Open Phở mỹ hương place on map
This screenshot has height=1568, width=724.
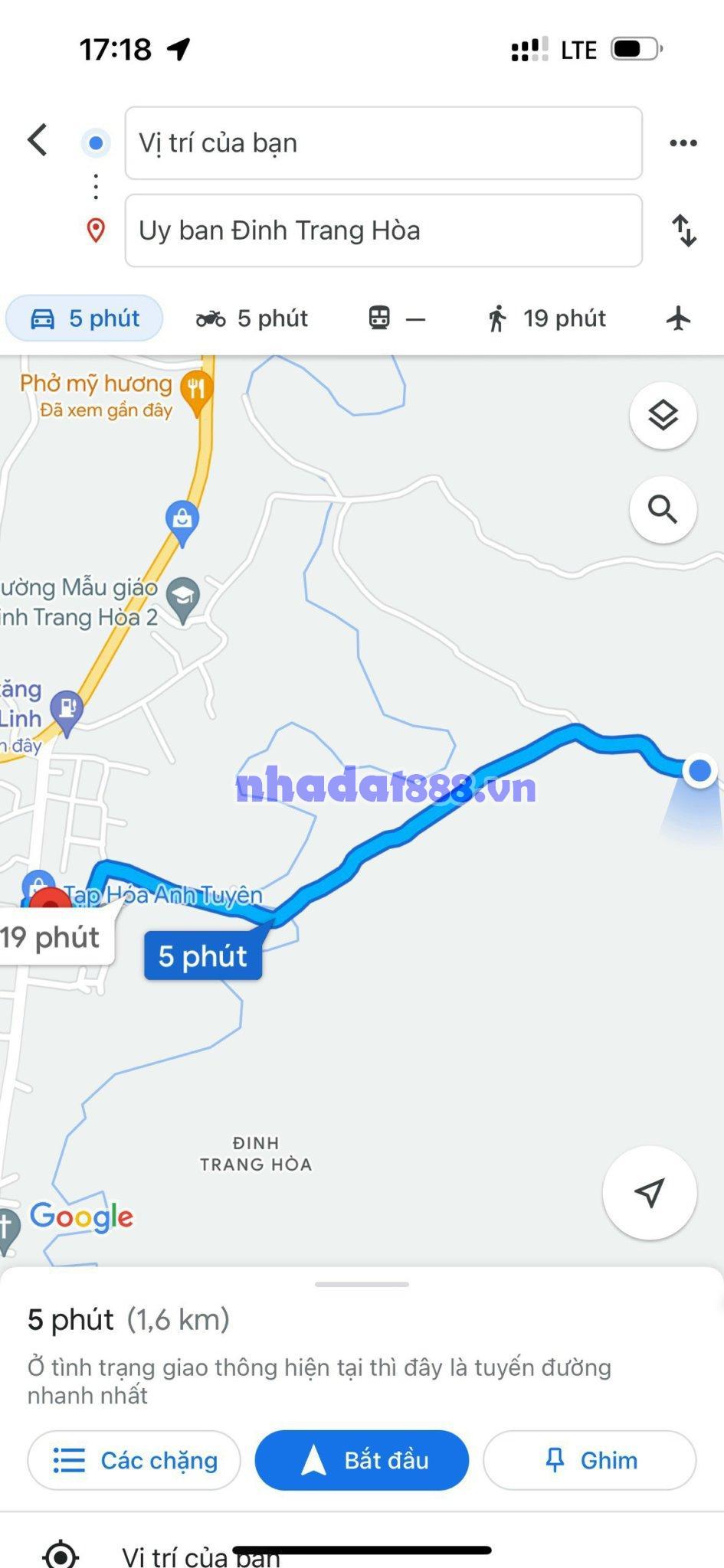[x=195, y=390]
